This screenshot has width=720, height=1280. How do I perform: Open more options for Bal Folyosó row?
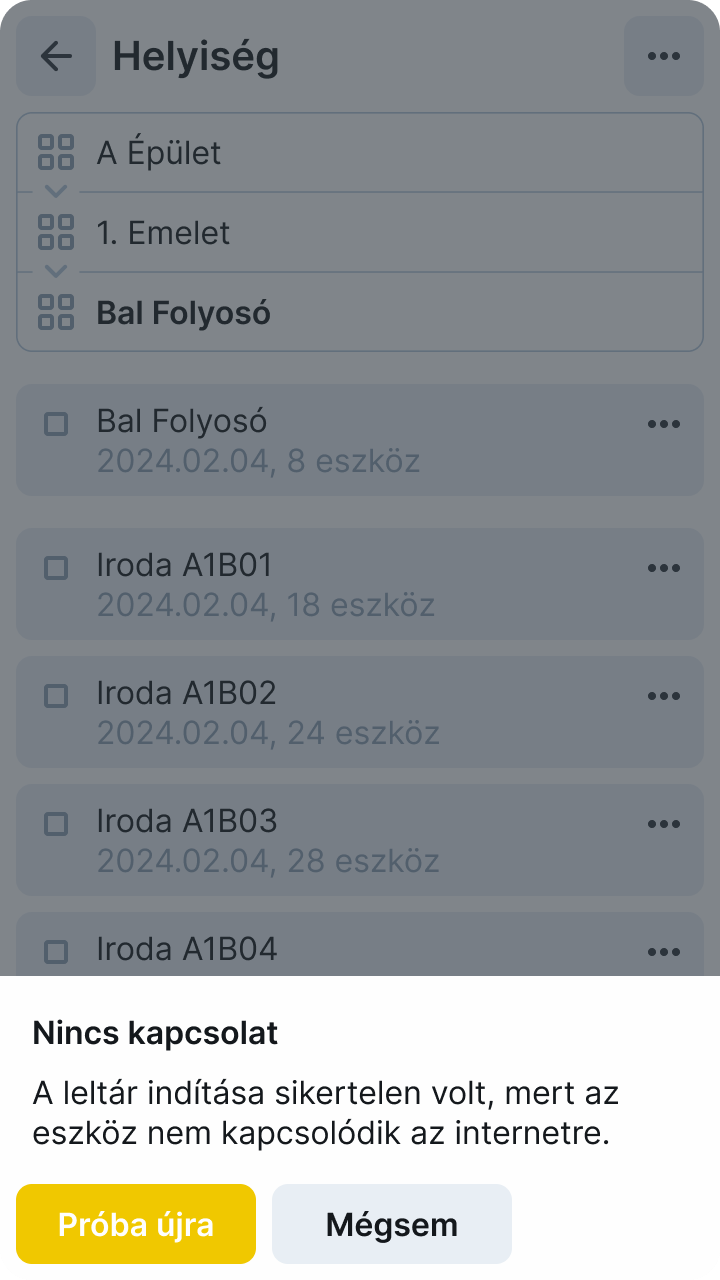click(x=664, y=424)
